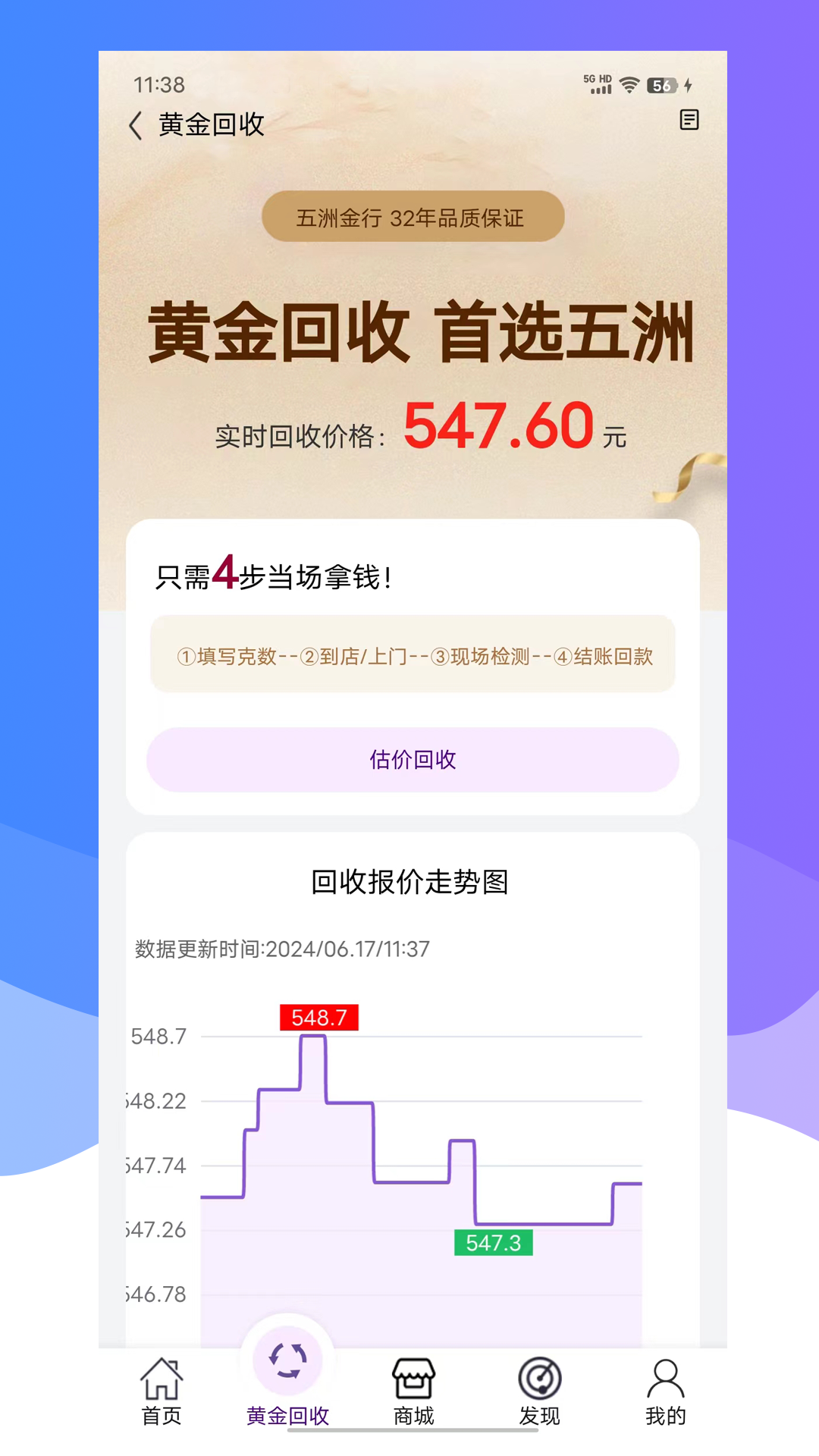This screenshot has height=1456, width=819.
Task: Switch to the 发现 tab
Action: [x=539, y=1390]
